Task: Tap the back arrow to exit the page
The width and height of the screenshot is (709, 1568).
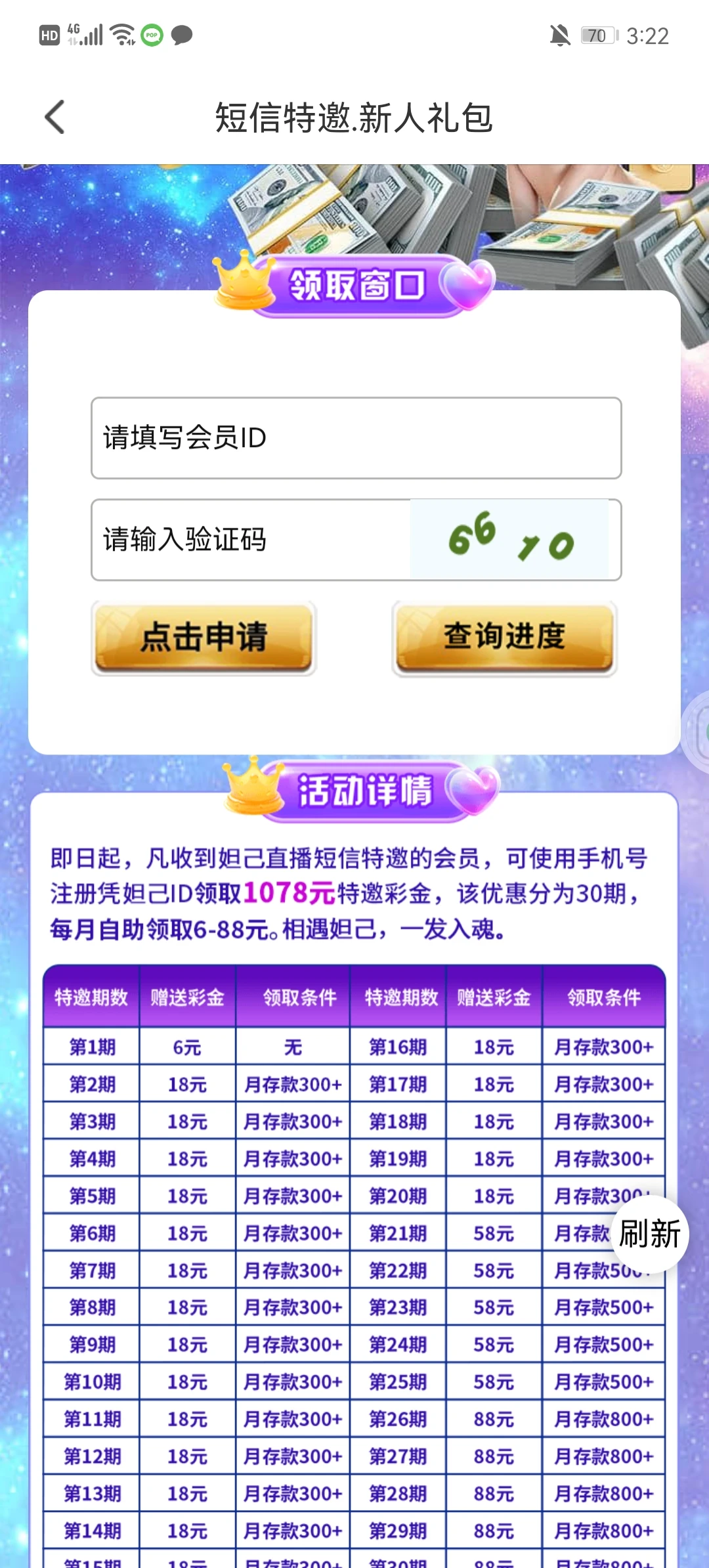Action: coord(55,117)
